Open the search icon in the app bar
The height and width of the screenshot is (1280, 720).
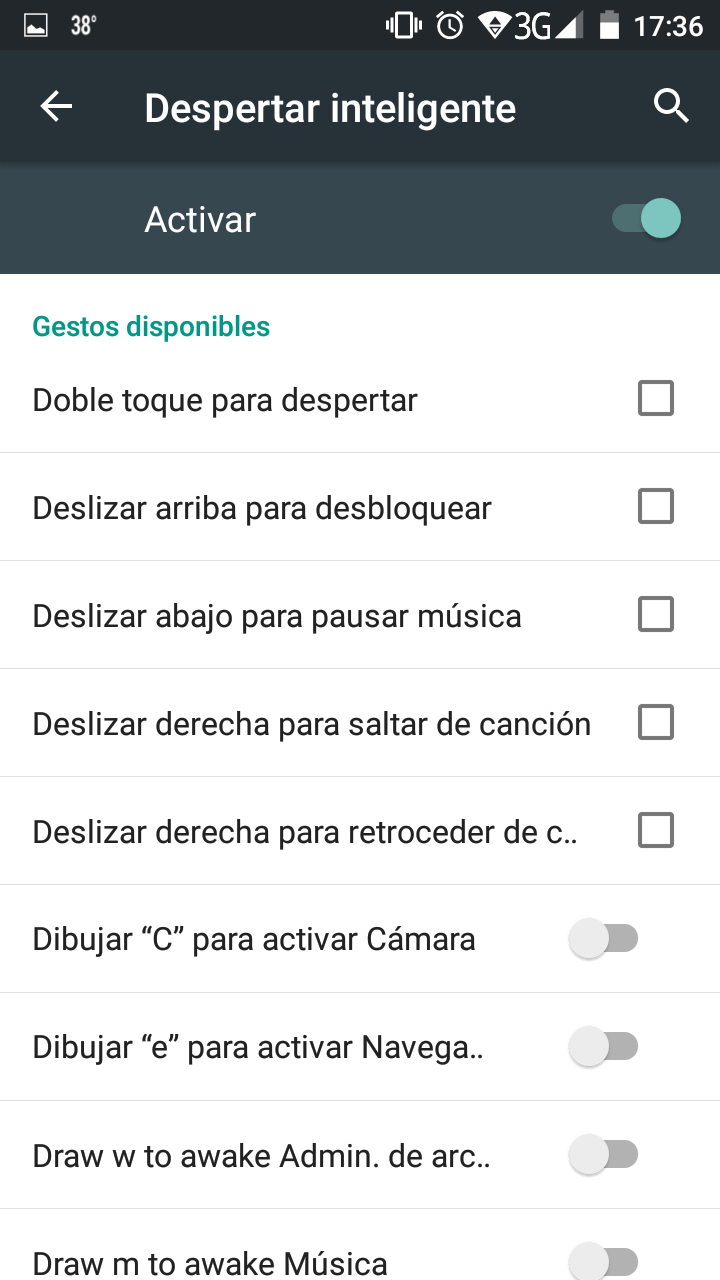click(671, 106)
